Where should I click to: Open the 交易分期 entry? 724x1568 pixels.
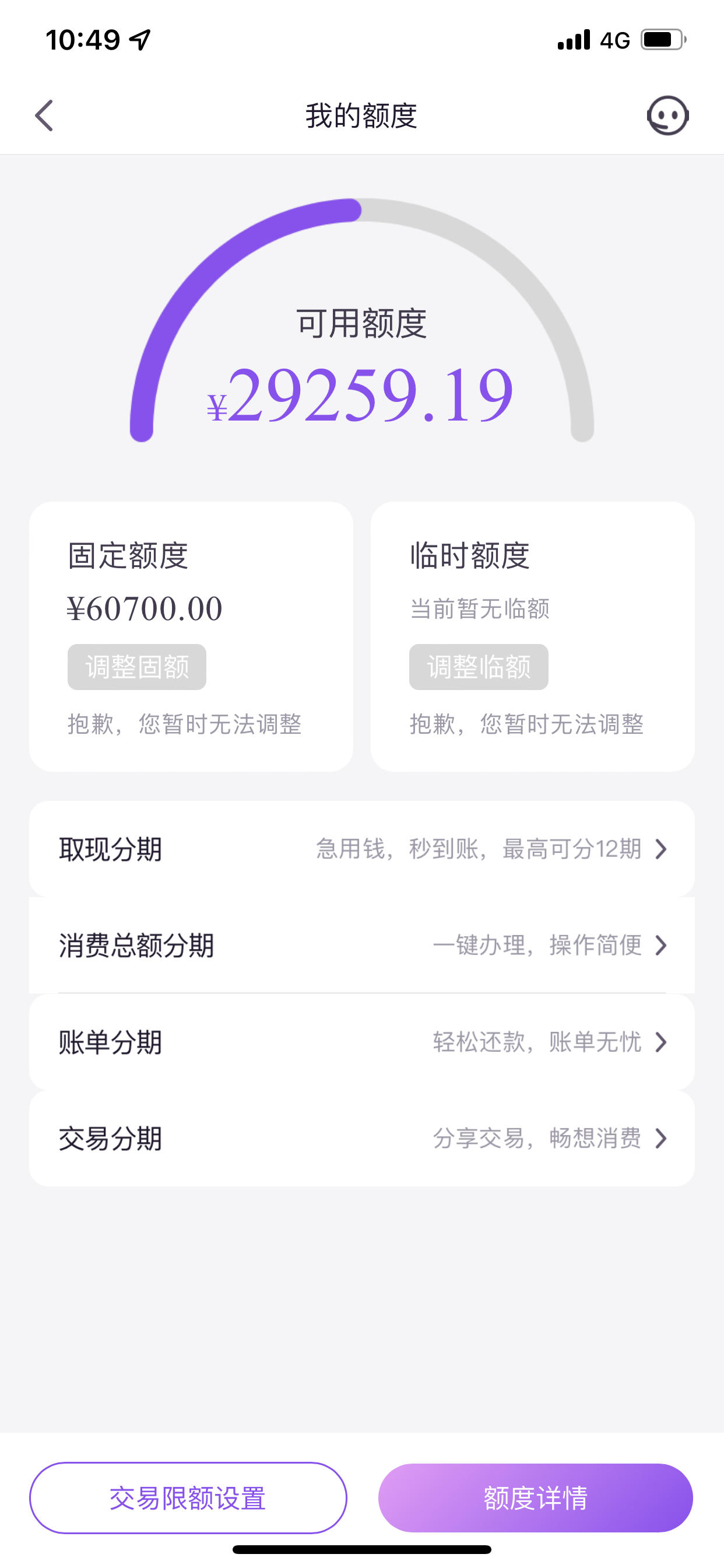coord(362,1137)
